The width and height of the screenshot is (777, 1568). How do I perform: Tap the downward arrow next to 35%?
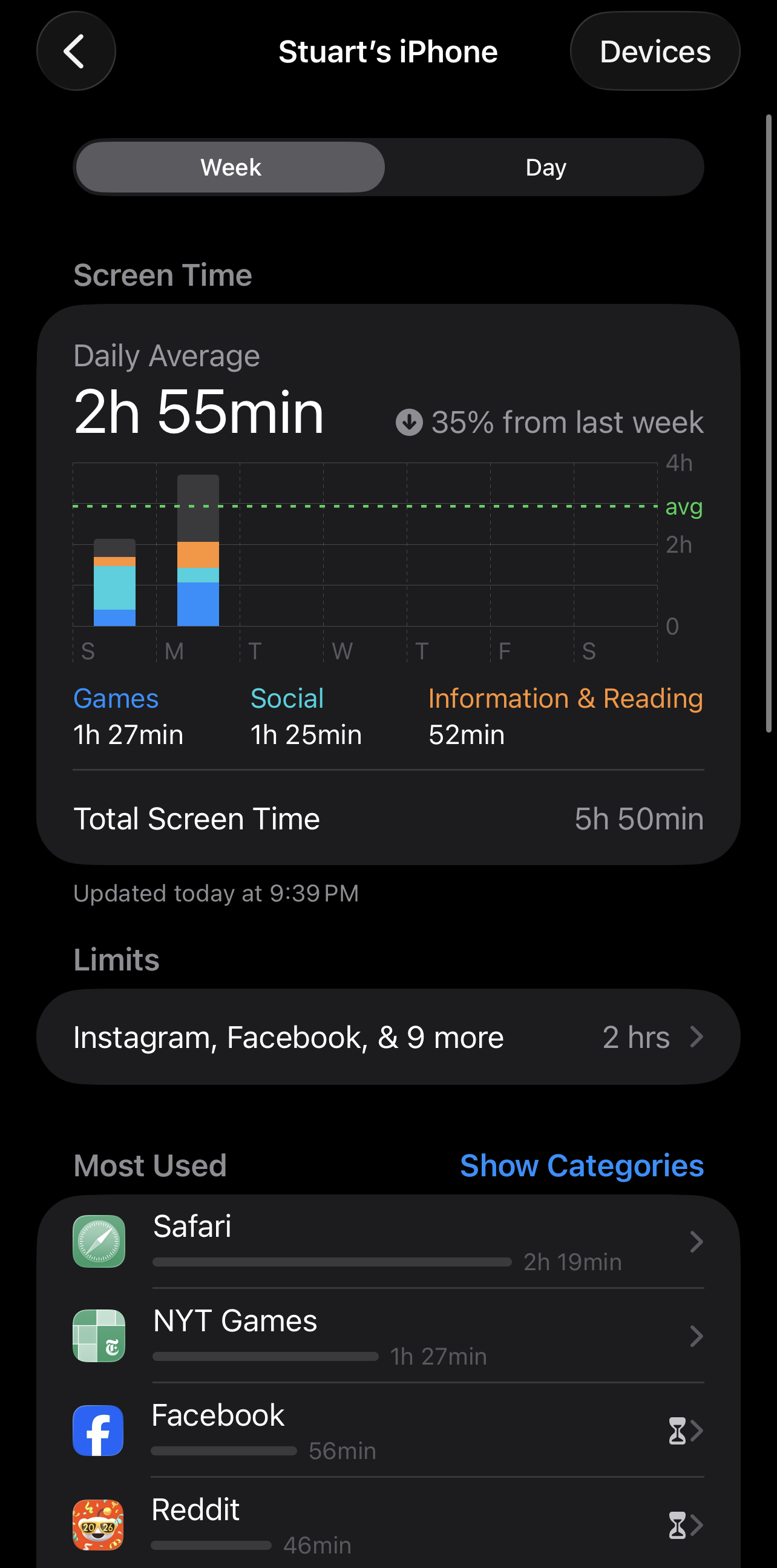pos(410,421)
